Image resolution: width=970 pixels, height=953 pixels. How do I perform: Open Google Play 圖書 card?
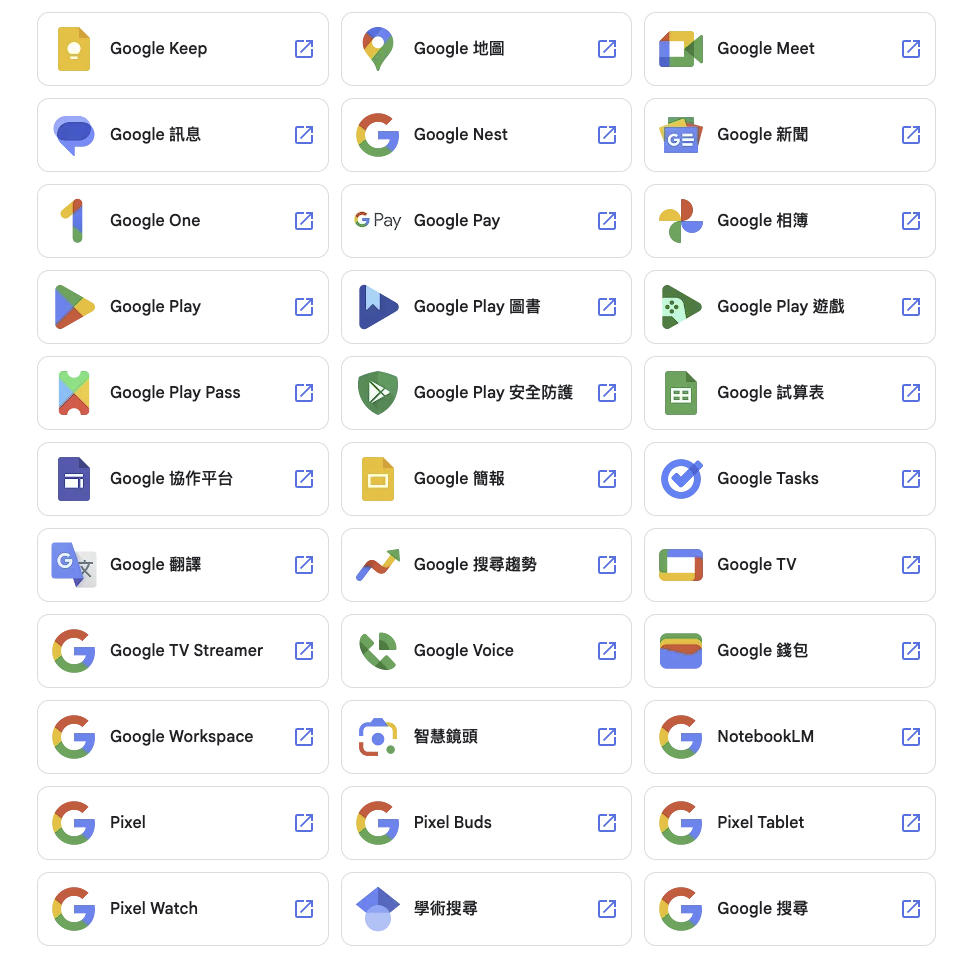(x=486, y=307)
